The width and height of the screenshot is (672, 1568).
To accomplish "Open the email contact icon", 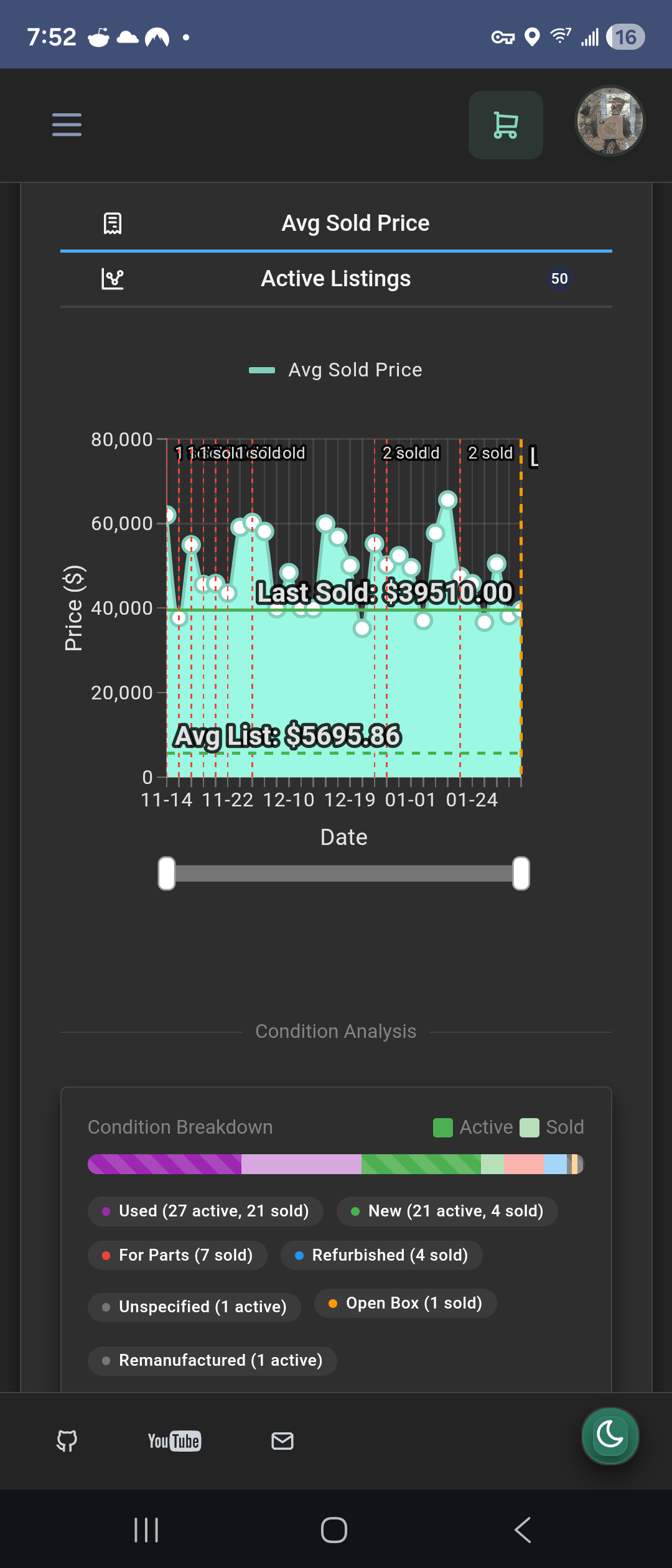I will (x=282, y=1441).
